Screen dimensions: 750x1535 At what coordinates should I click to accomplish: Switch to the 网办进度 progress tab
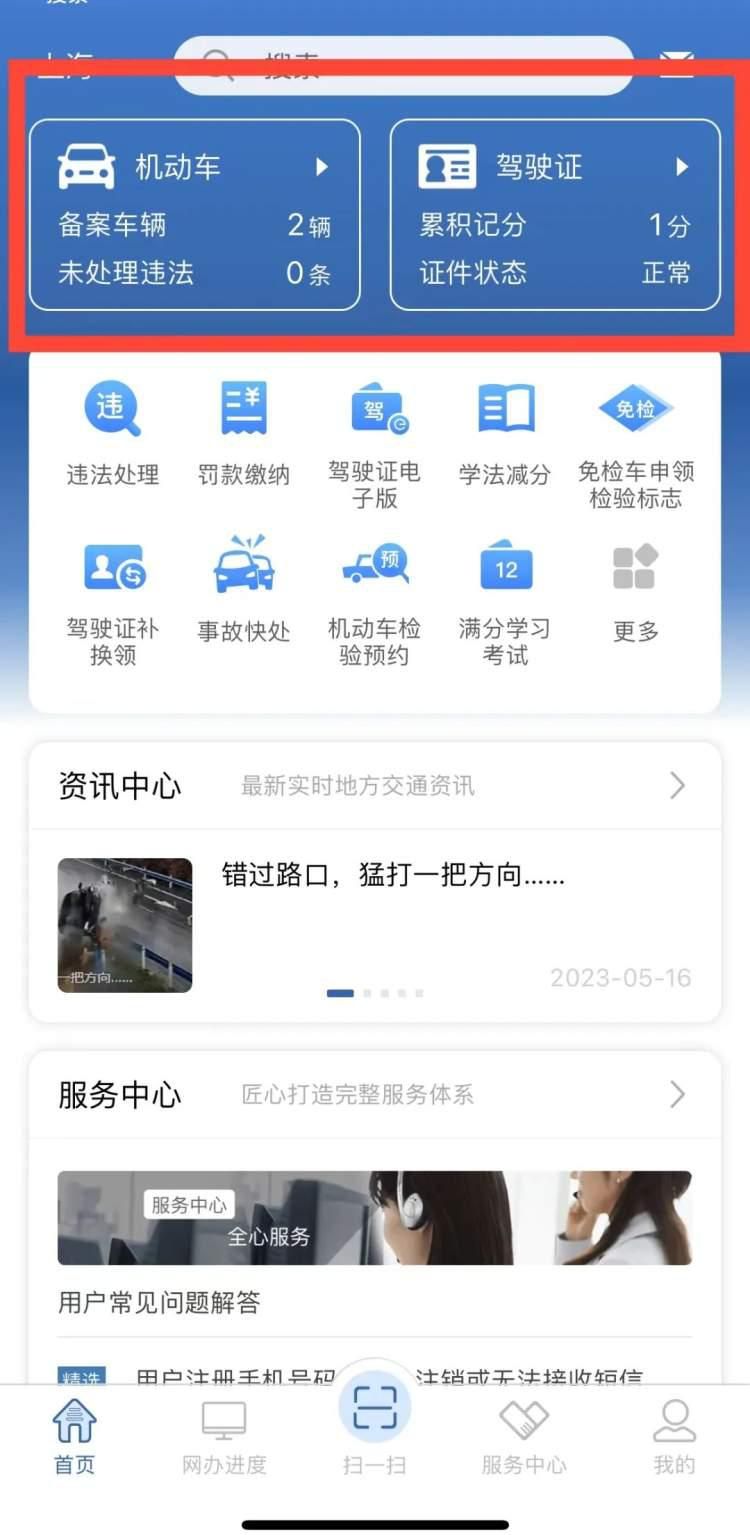coord(223,1435)
